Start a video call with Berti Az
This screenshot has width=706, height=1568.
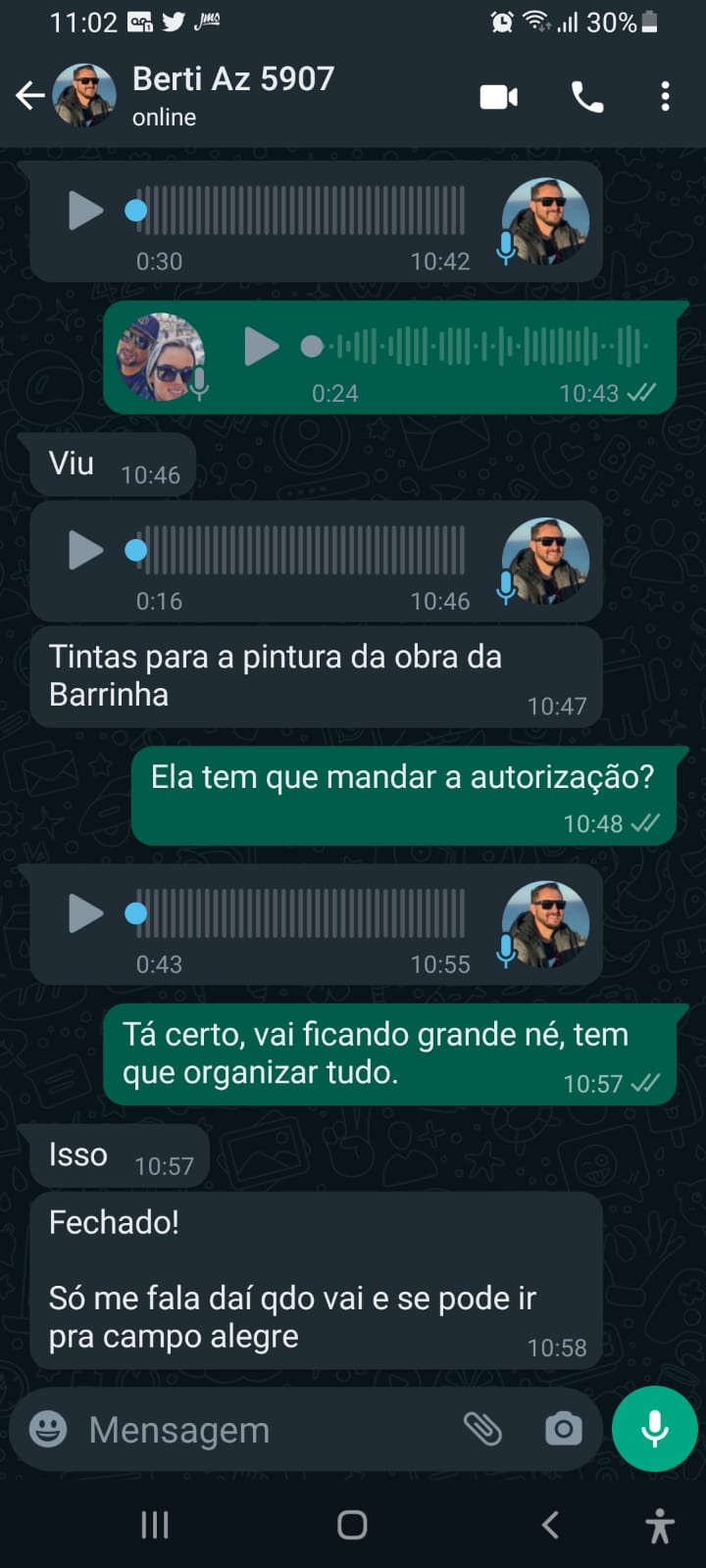click(x=498, y=97)
